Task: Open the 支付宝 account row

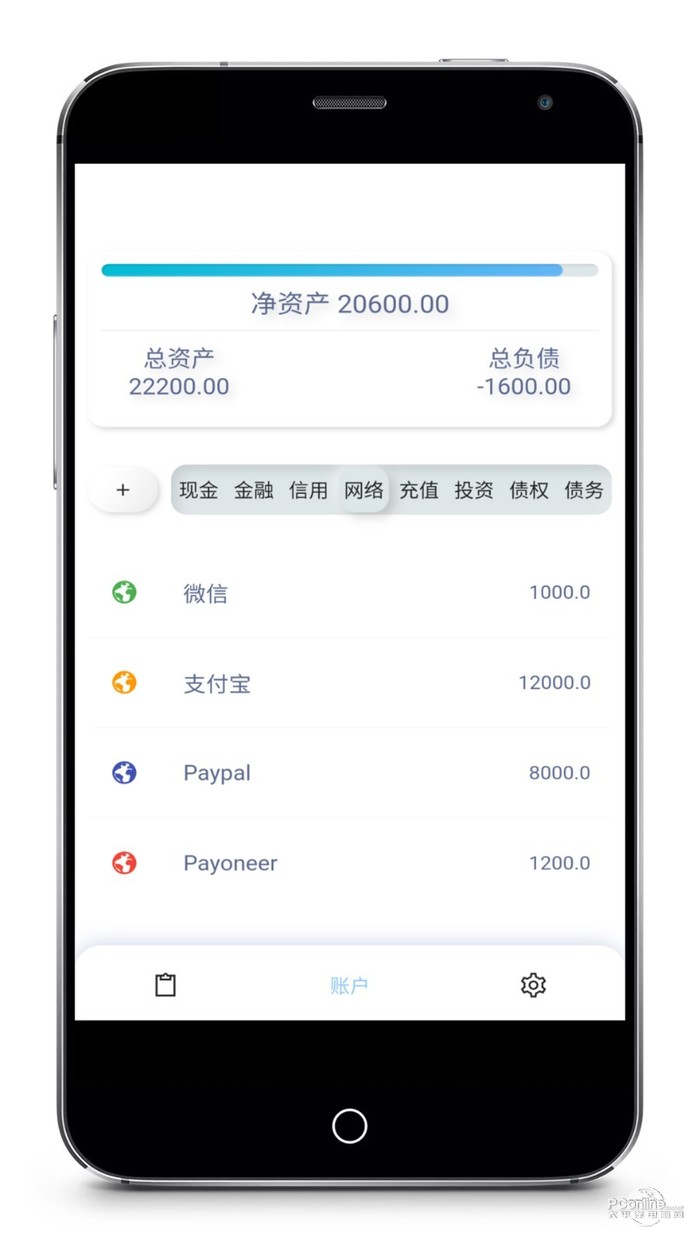Action: 349,683
